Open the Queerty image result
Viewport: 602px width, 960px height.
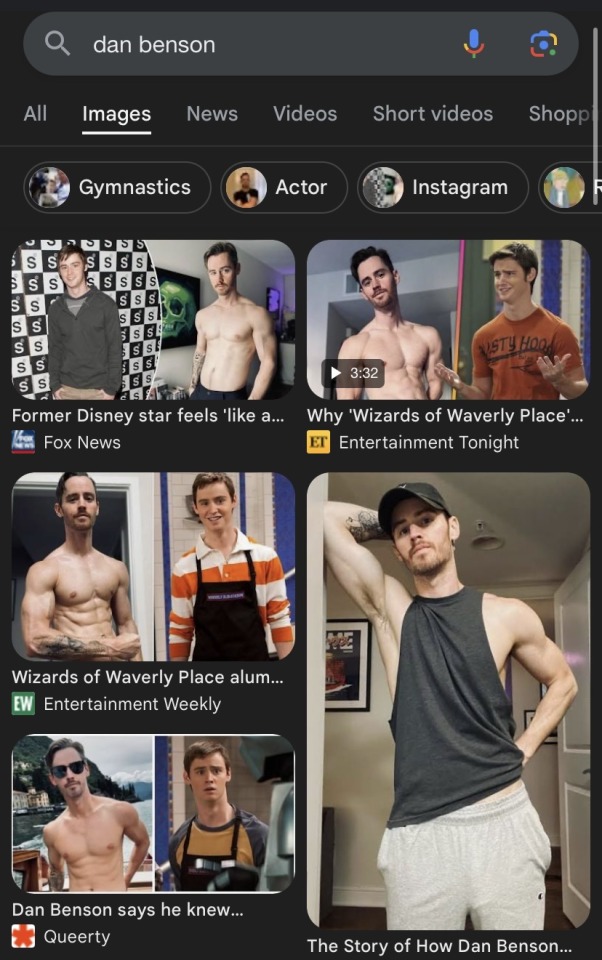153,813
